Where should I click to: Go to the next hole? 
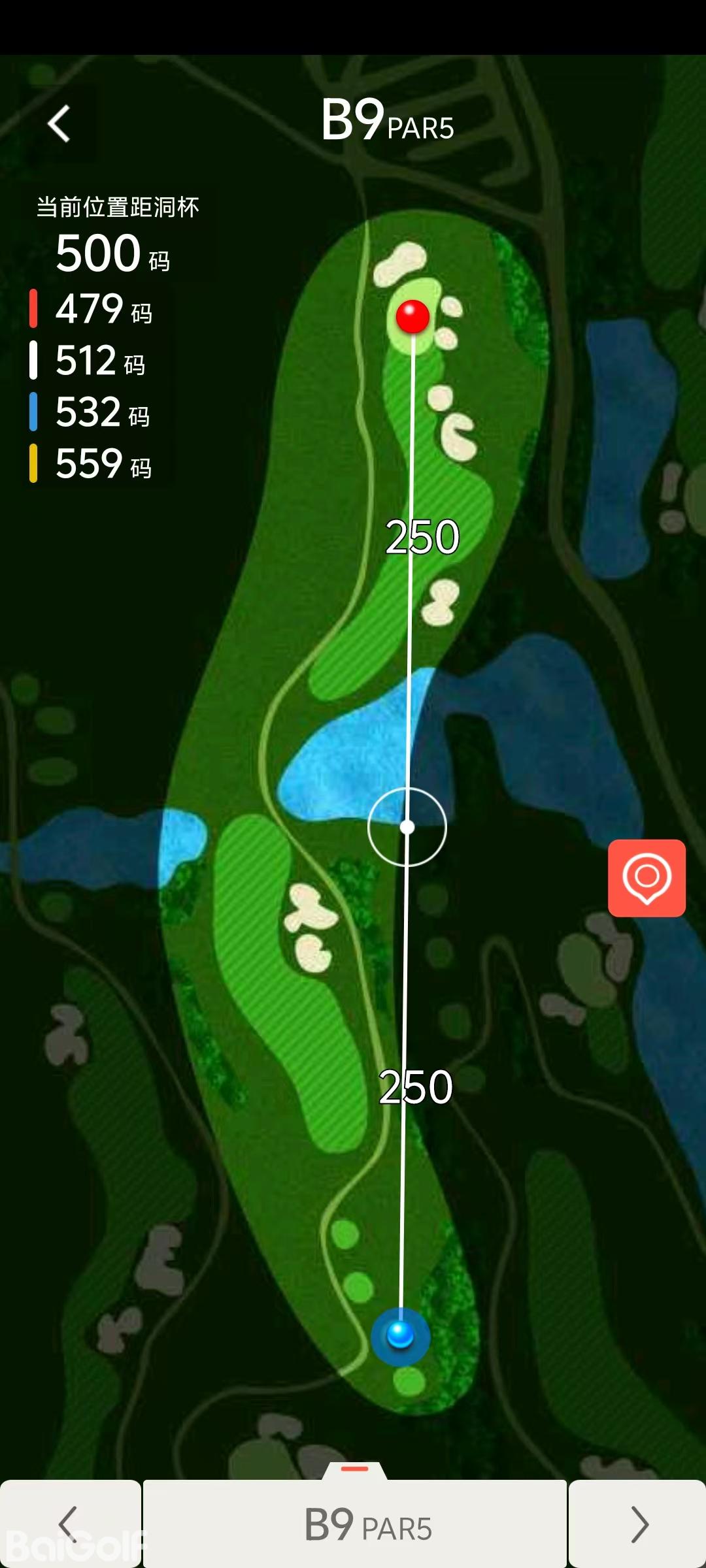point(638,1524)
